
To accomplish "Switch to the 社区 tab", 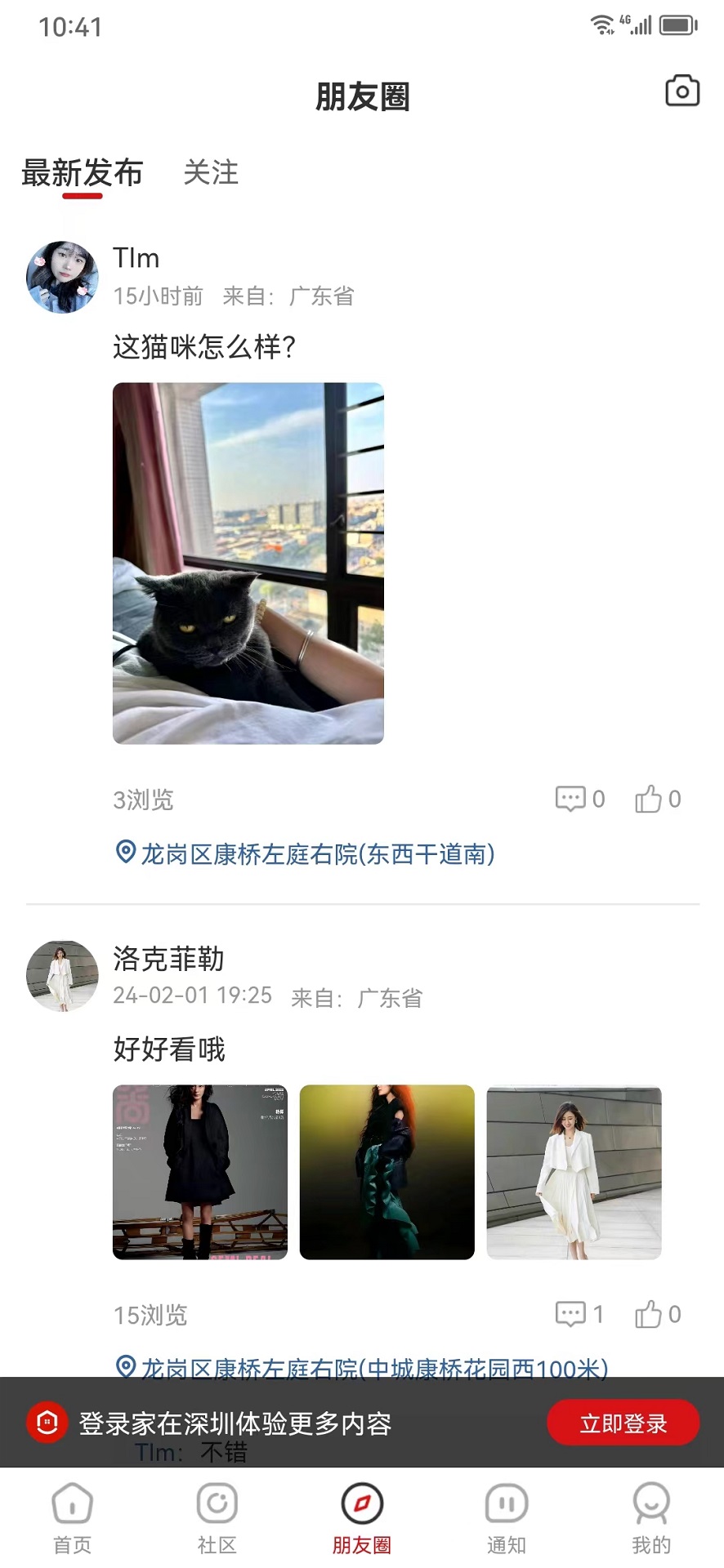I will pyautogui.click(x=217, y=1517).
